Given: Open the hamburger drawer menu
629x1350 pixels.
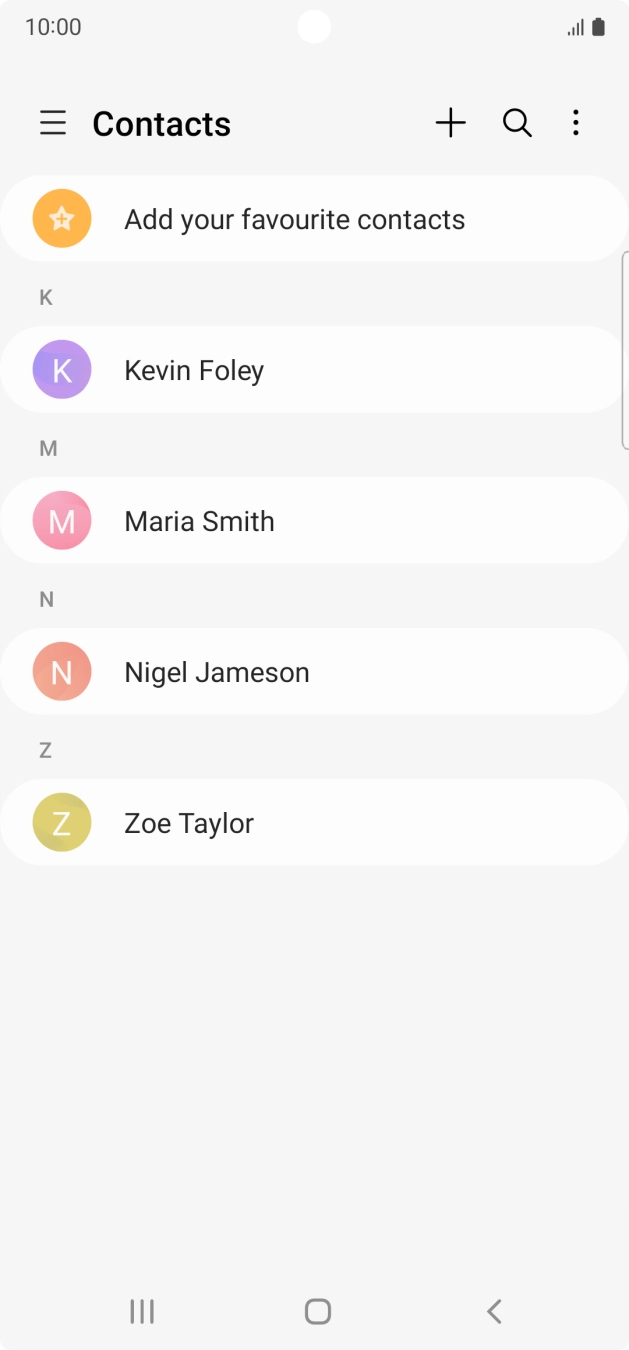Looking at the screenshot, I should [53, 124].
